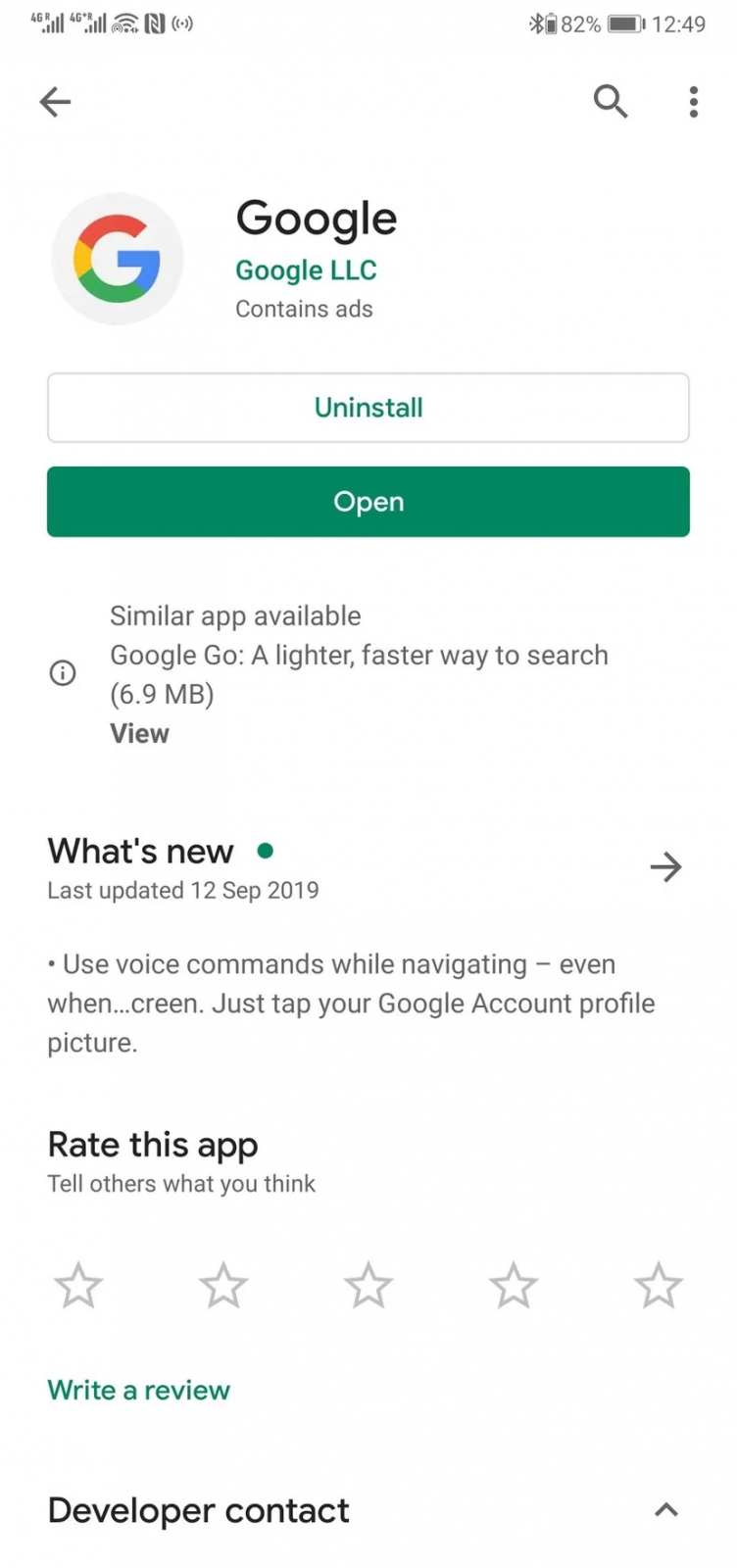Open the three-dot overflow menu

click(x=693, y=102)
